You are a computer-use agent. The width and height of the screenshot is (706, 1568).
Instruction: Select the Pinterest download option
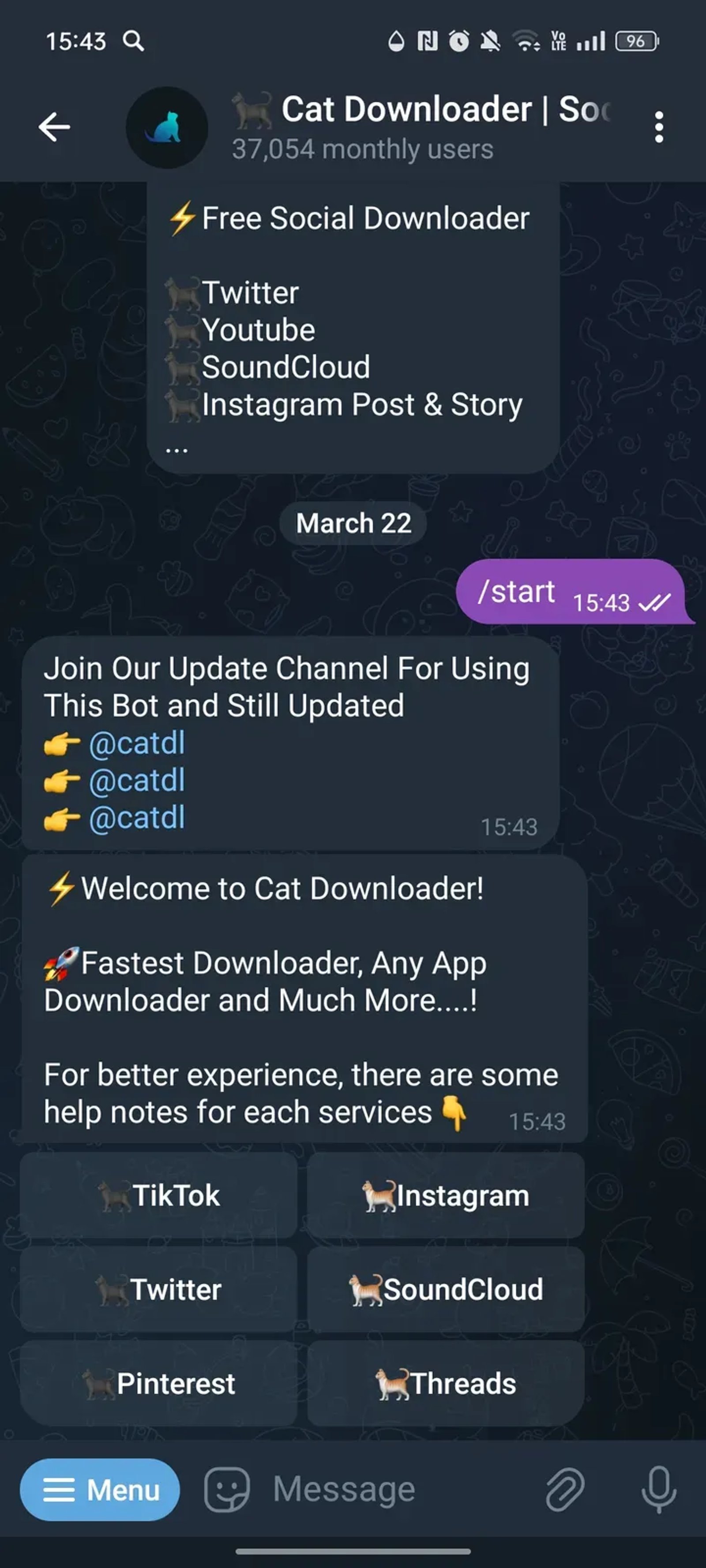pos(159,1383)
